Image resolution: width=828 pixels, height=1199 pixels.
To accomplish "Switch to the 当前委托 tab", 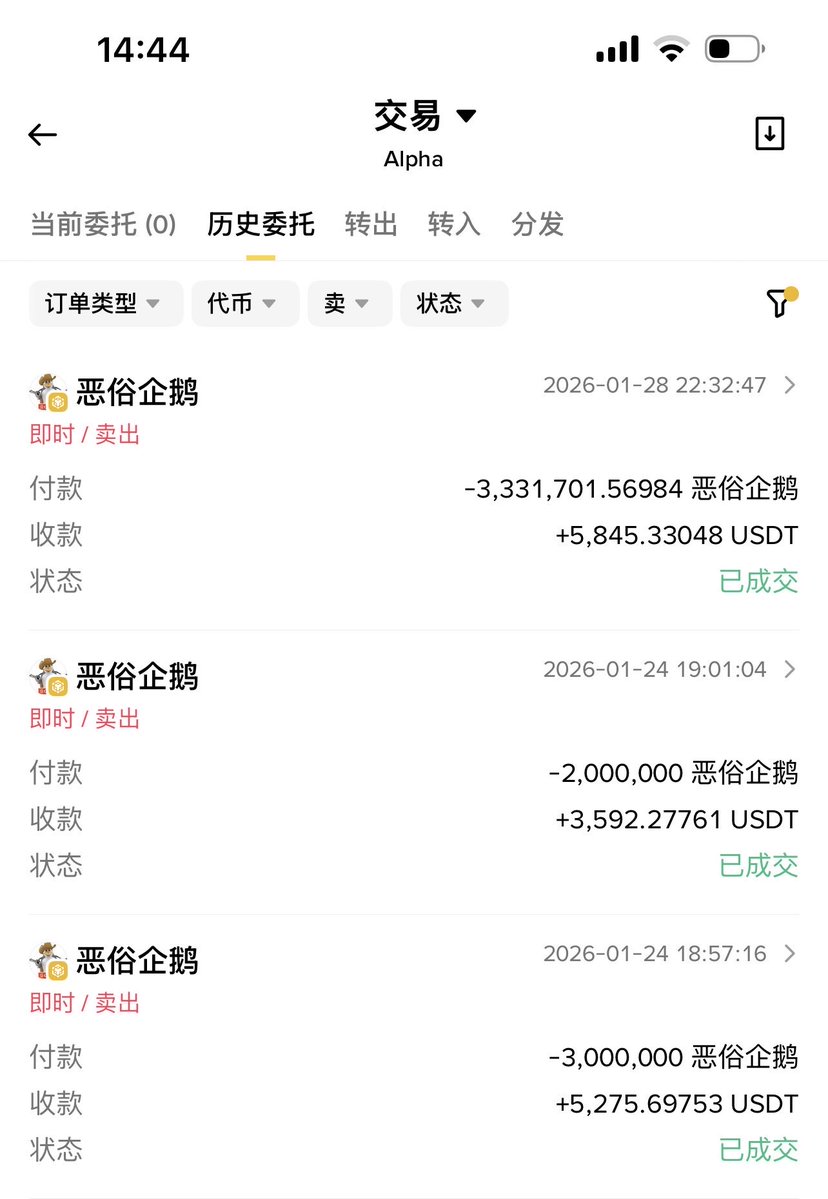I will 103,224.
